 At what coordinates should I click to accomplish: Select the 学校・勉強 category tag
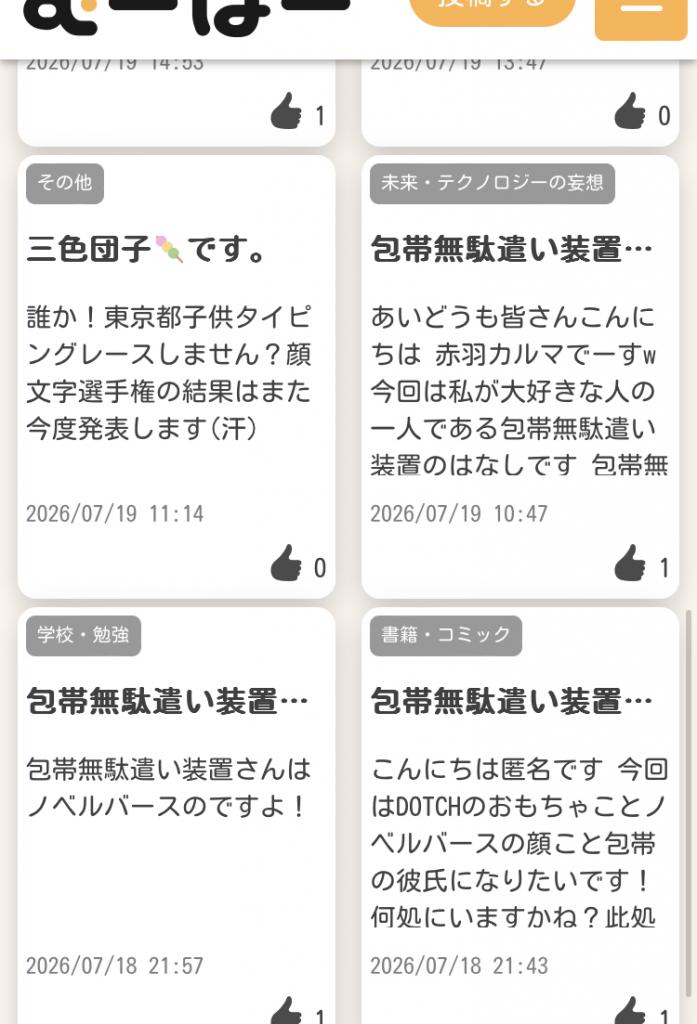(83, 635)
